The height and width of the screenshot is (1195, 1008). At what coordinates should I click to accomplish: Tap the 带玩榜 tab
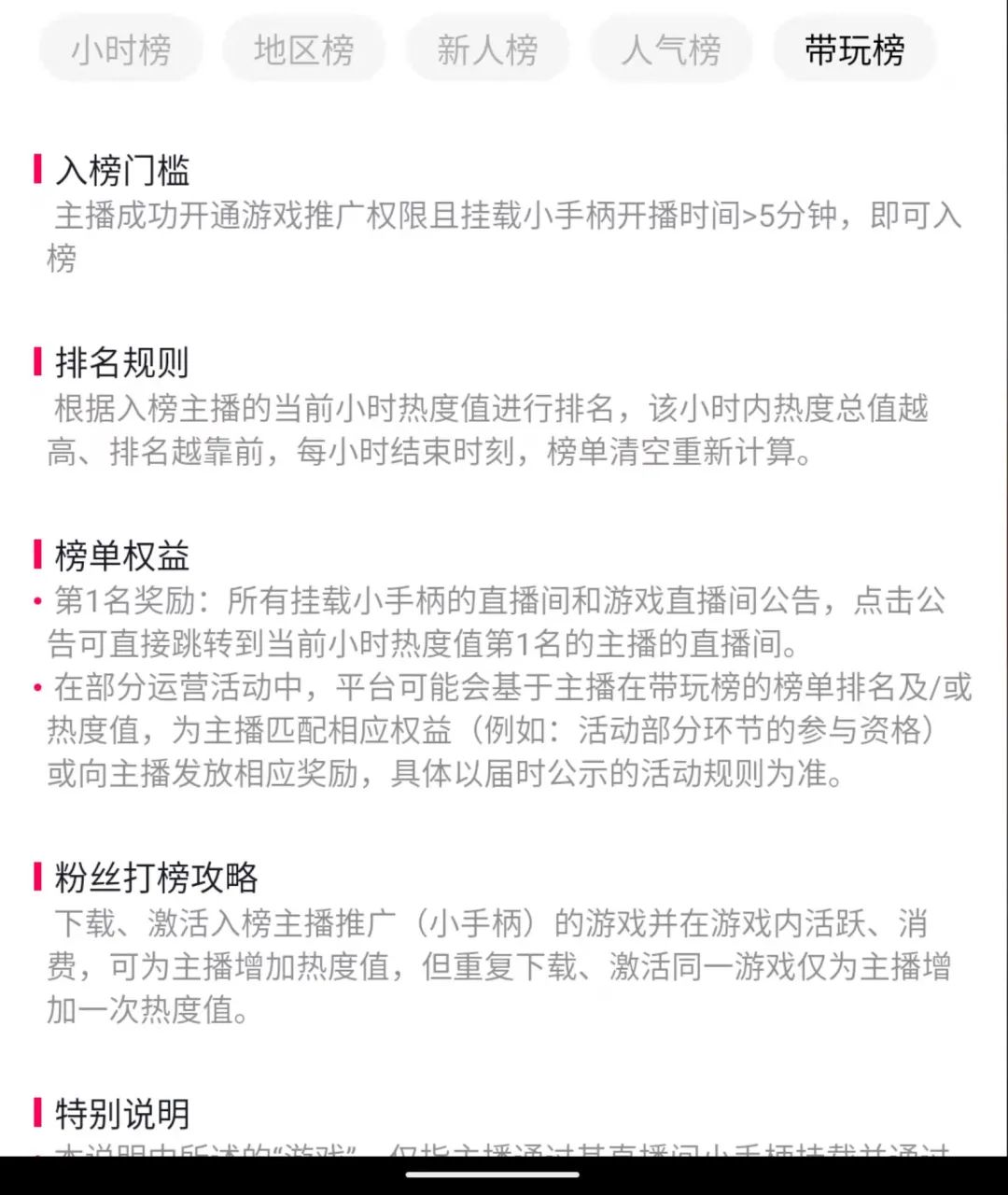click(854, 49)
